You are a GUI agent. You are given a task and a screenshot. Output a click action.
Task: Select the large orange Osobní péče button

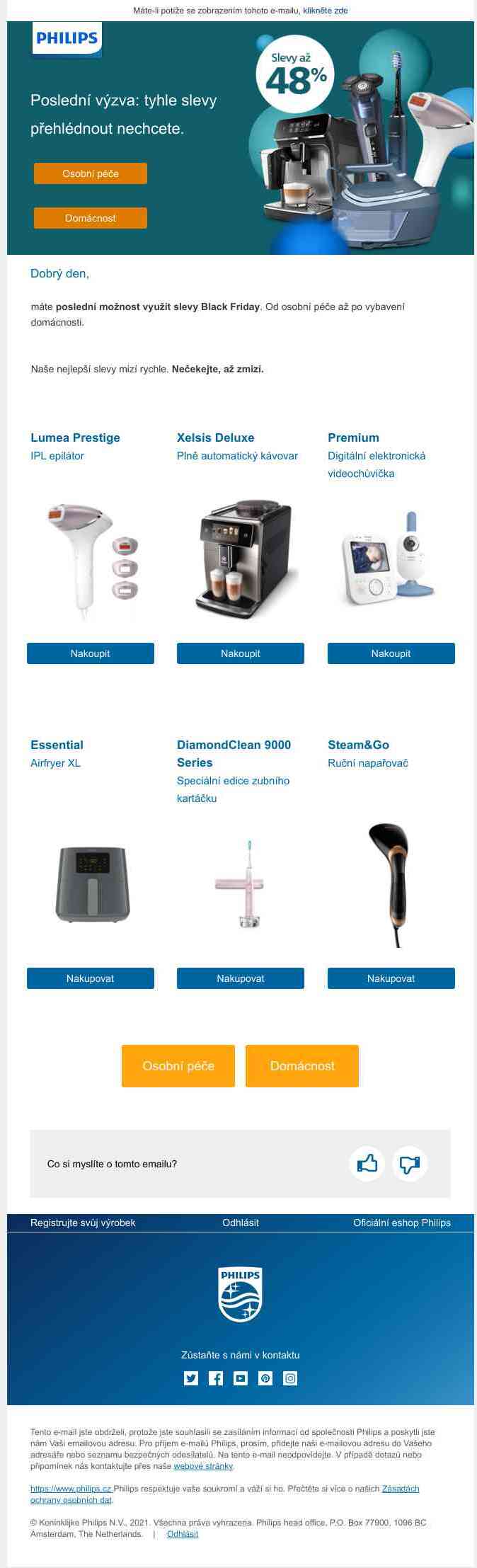(x=178, y=1066)
